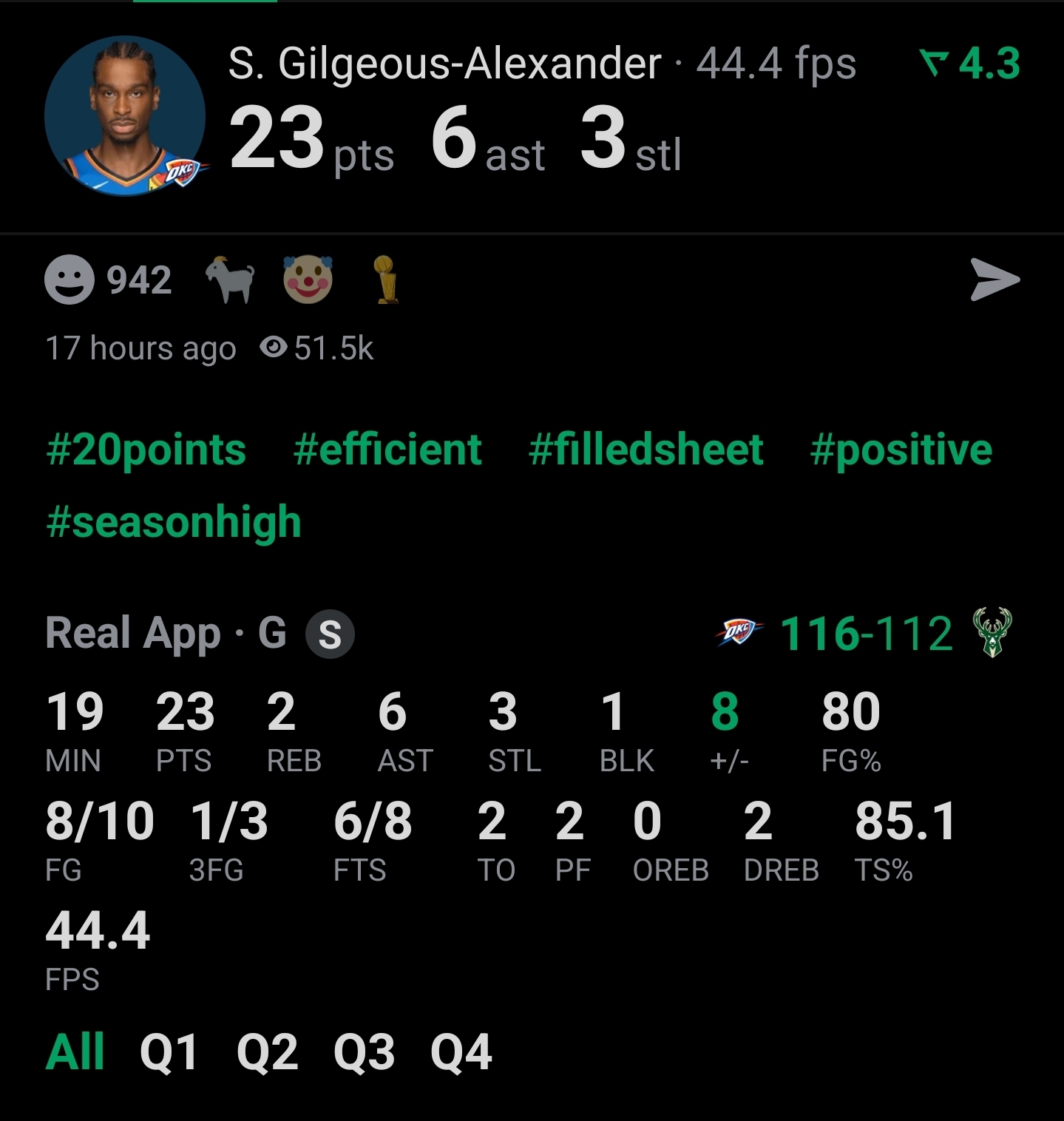React with the trophy emoji
Screen dimensions: 1064x1121
click(x=385, y=280)
